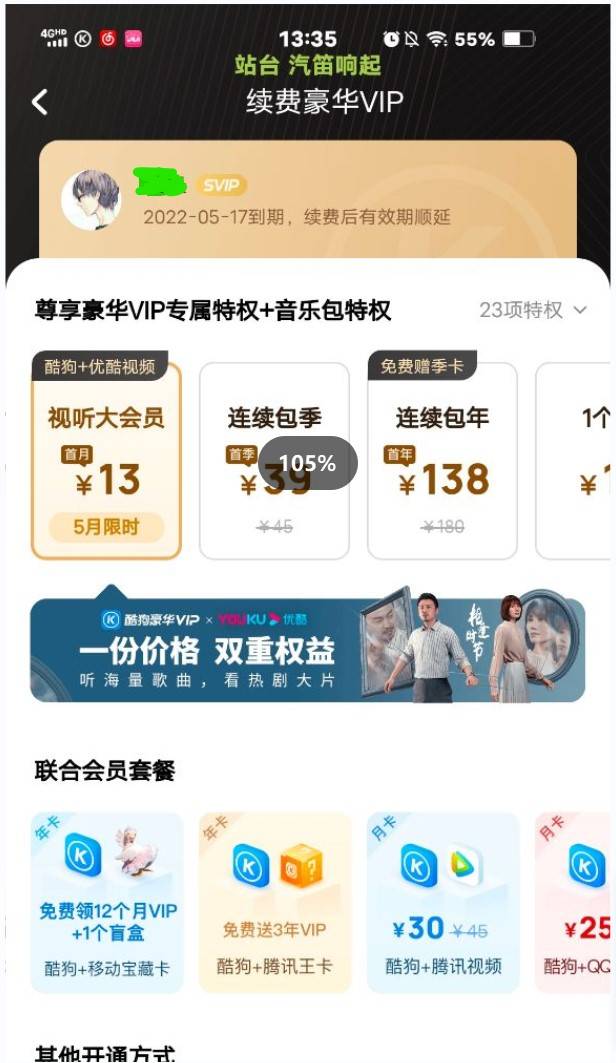
Task: Open the 一份价格 双重权益 Youku banner
Action: click(307, 650)
